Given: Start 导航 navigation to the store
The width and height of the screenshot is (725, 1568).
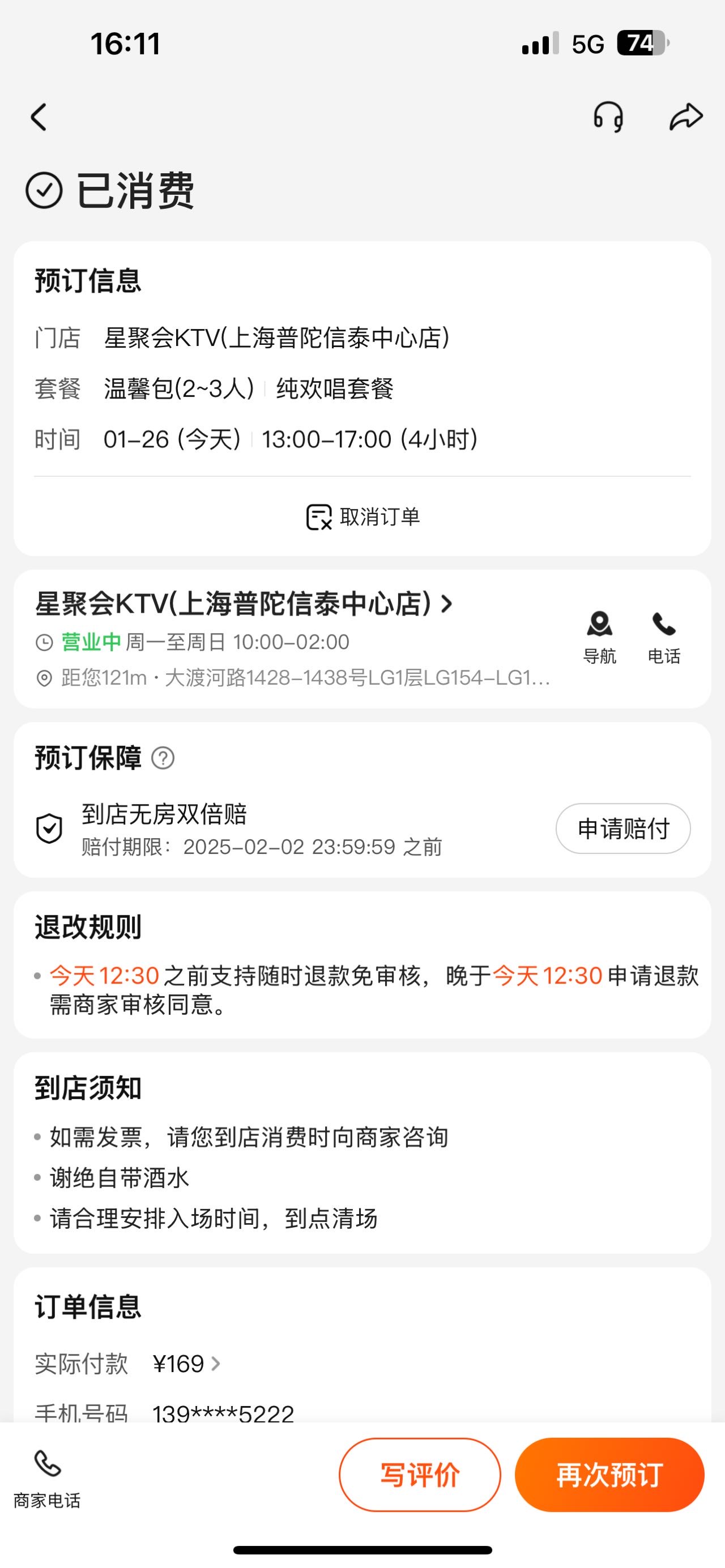Looking at the screenshot, I should click(600, 637).
